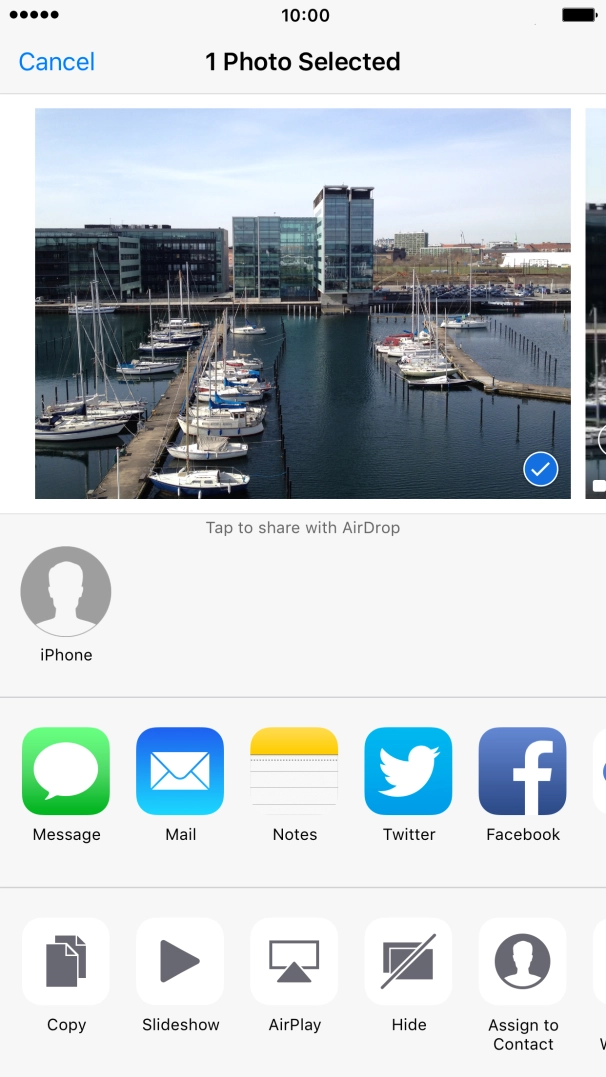Share with iPhone via AirDrop
Viewport: 606px width, 1077px height.
pyautogui.click(x=66, y=592)
